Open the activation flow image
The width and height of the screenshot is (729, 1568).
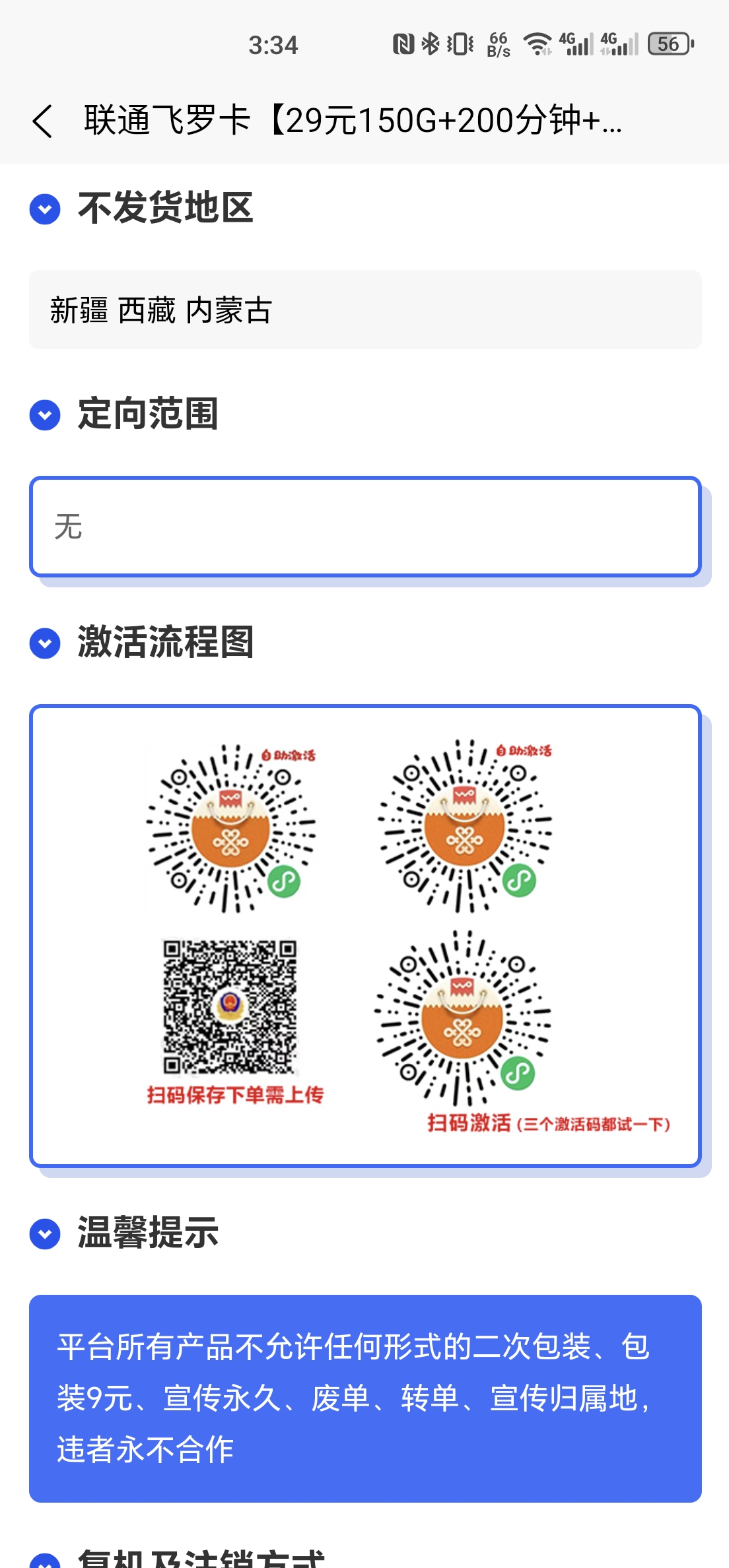[364, 936]
